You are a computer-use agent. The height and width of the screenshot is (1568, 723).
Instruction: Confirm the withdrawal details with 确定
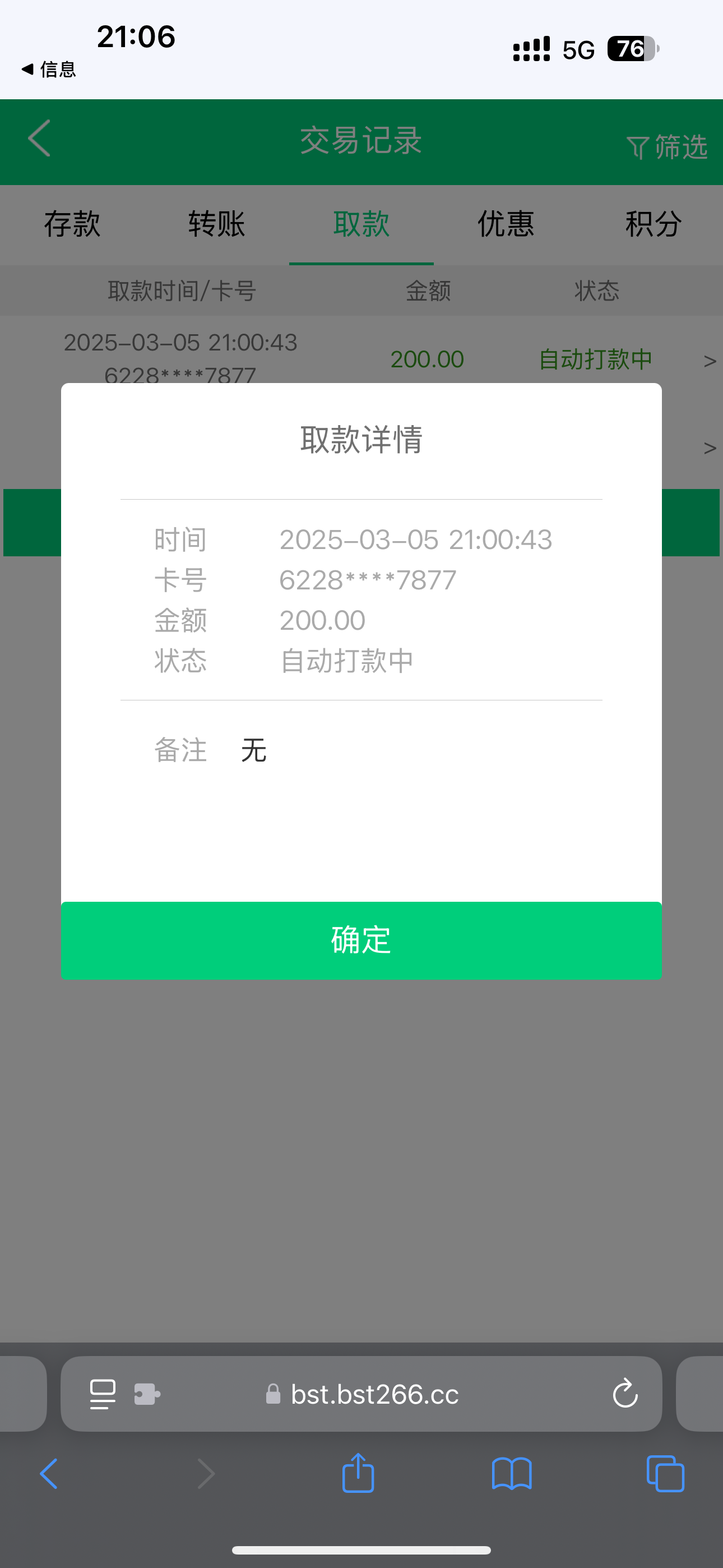click(361, 940)
